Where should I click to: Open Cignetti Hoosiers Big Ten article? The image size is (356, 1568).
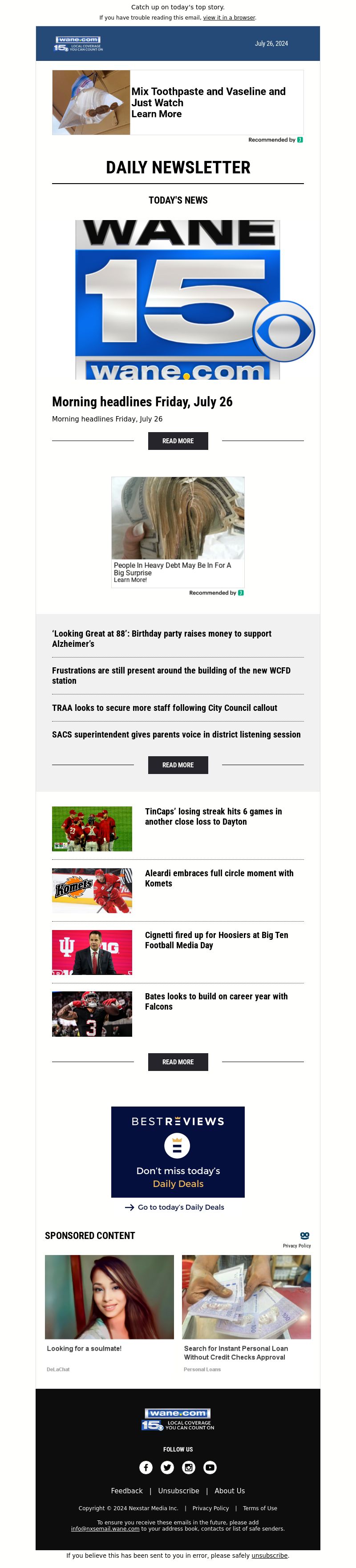pyautogui.click(x=216, y=940)
